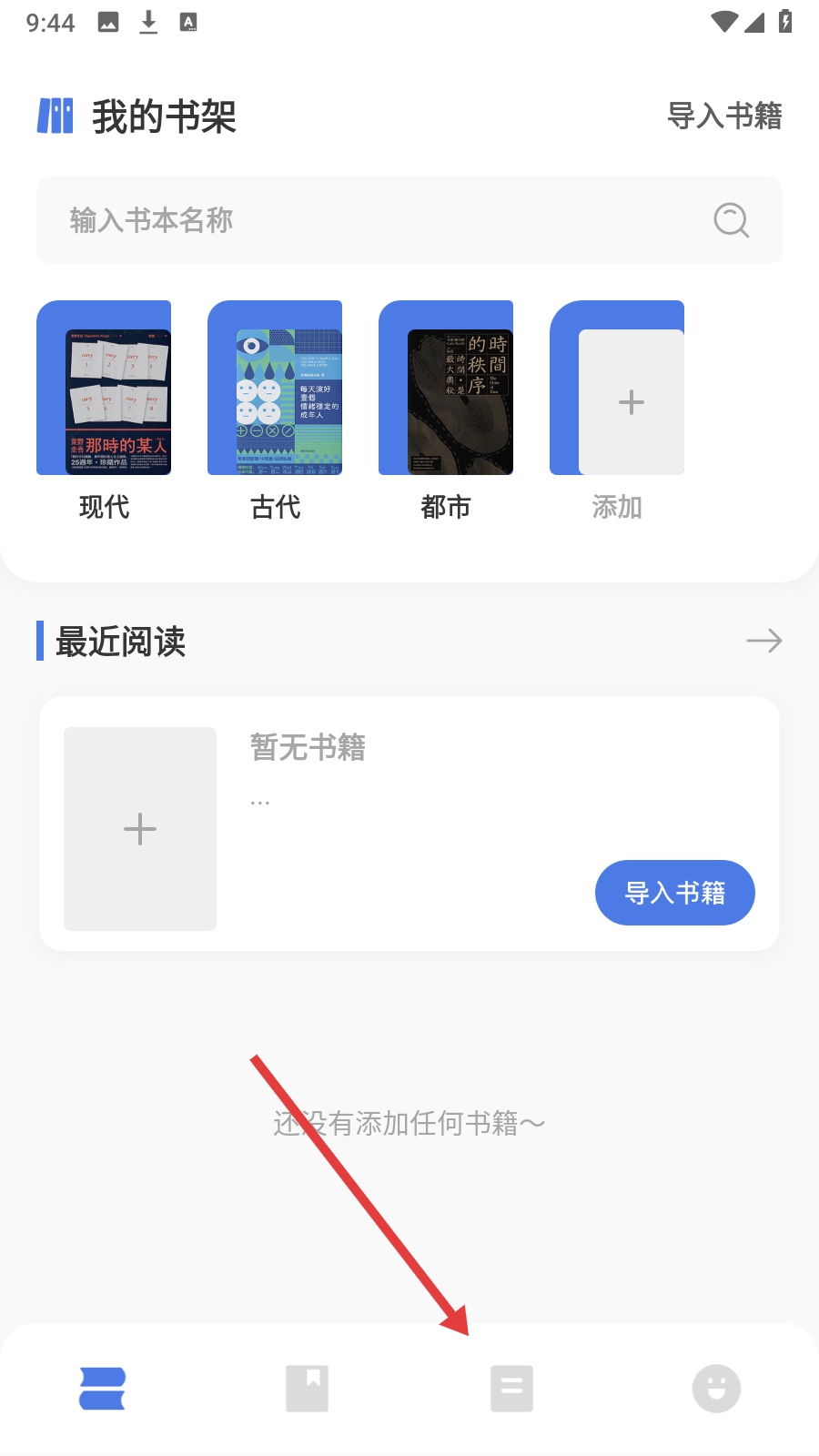Screen dimensions: 819x1456
Task: Tap the plus placeholder cover in 暂无书籍 card
Action: (x=140, y=829)
